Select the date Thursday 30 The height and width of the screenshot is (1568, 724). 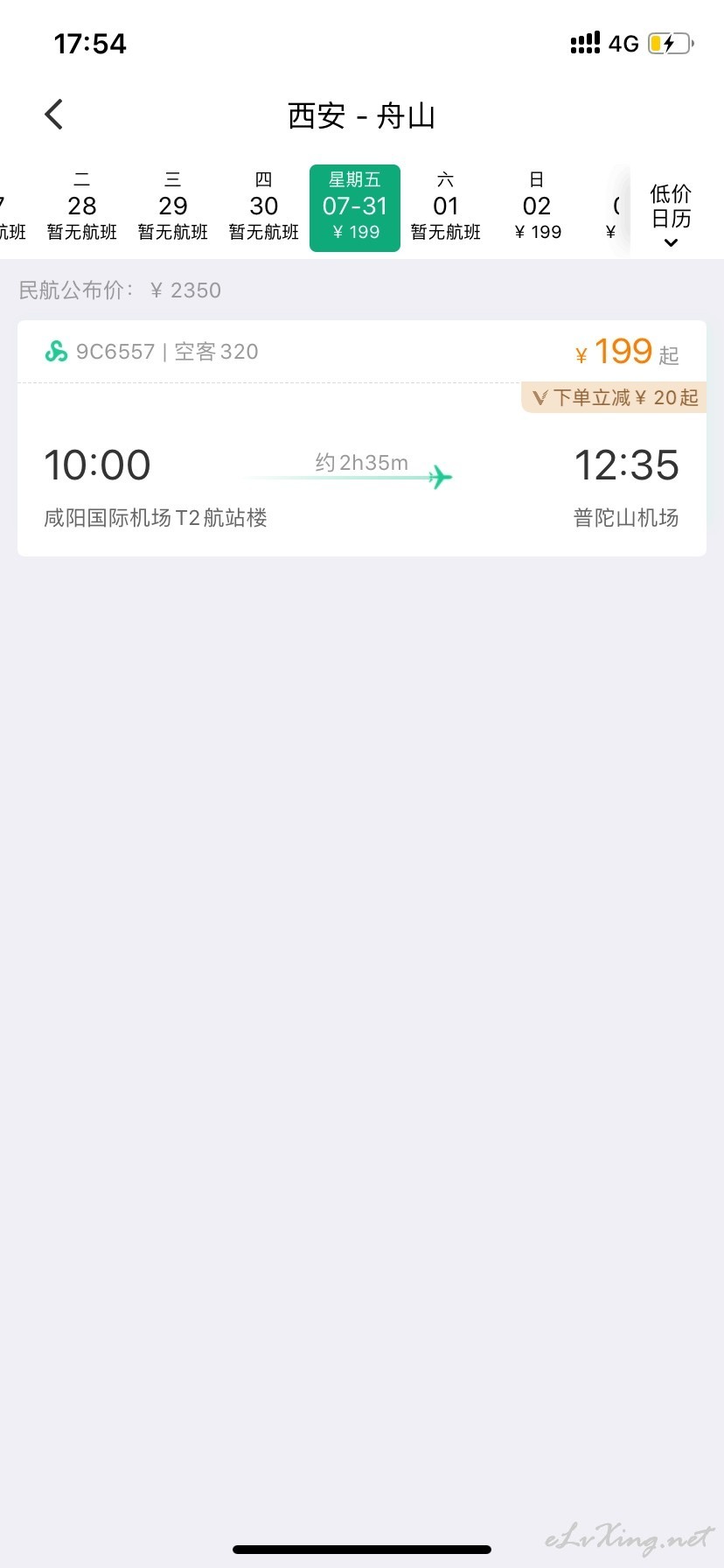264,207
